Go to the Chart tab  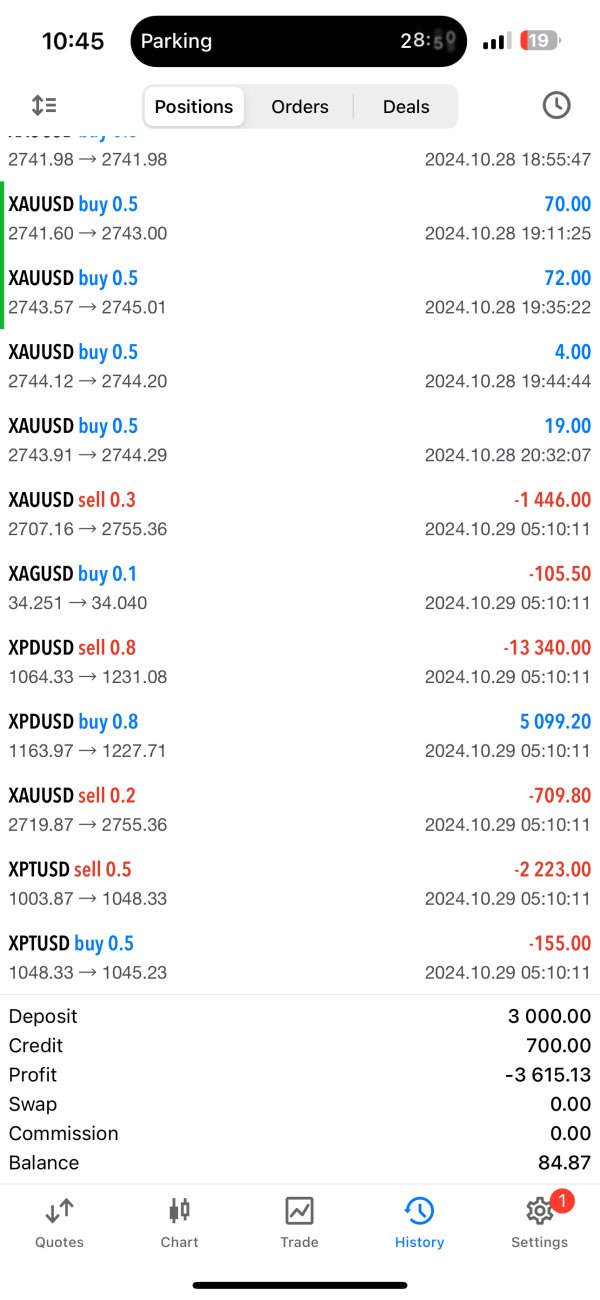179,1223
